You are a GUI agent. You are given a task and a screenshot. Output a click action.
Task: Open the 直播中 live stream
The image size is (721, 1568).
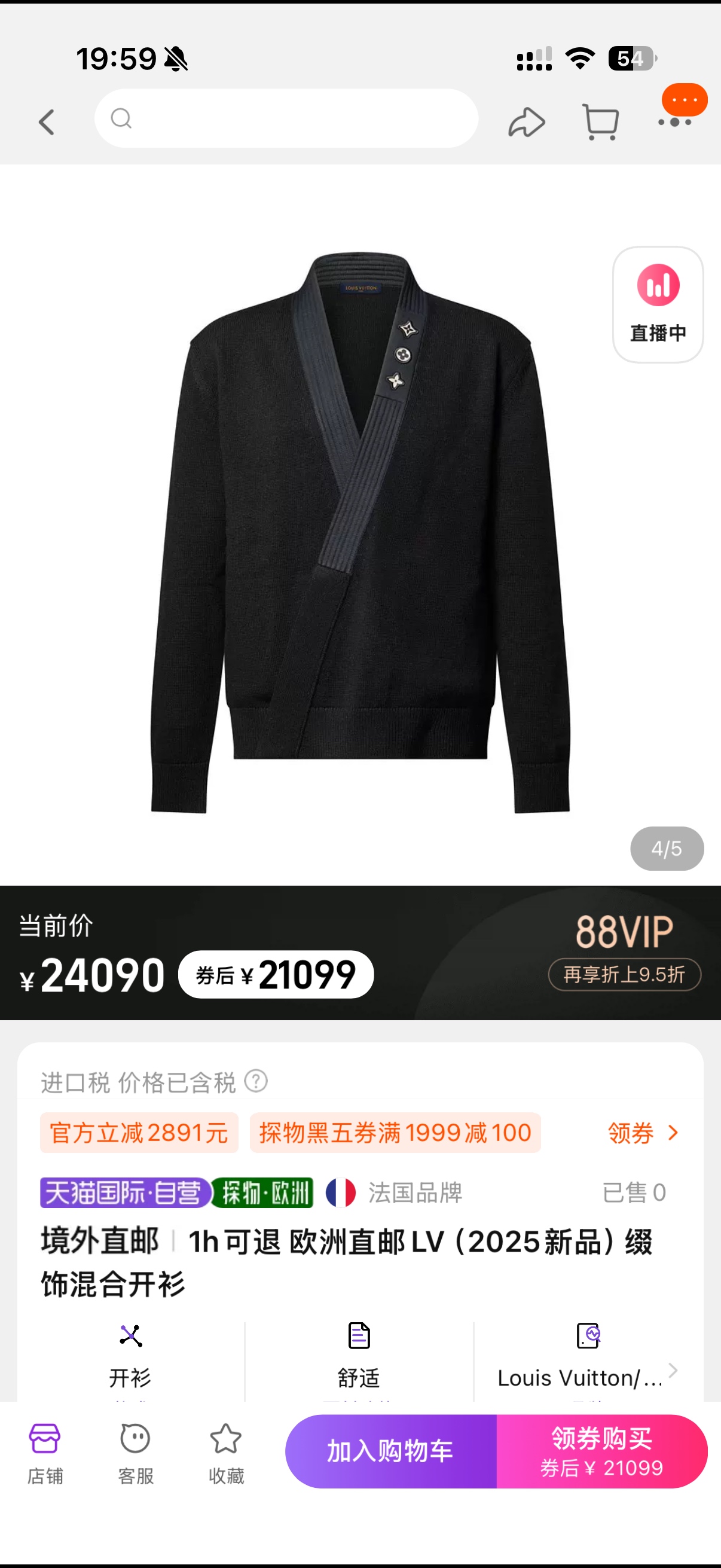pyautogui.click(x=658, y=304)
